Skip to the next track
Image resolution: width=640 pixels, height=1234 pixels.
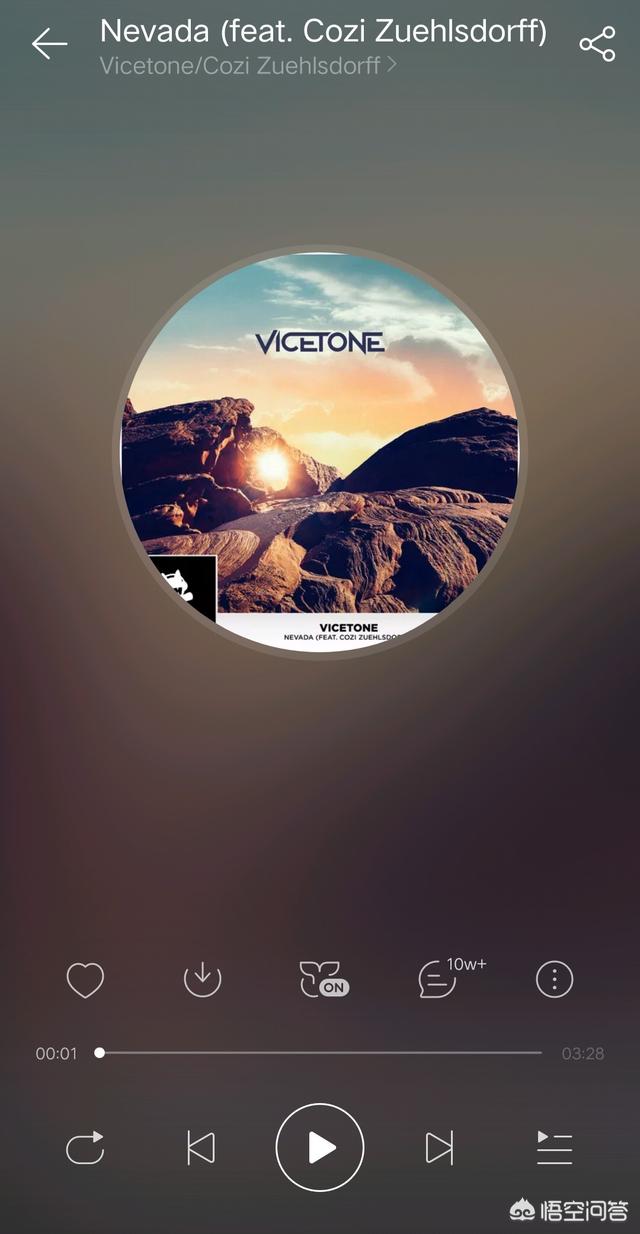click(439, 1148)
